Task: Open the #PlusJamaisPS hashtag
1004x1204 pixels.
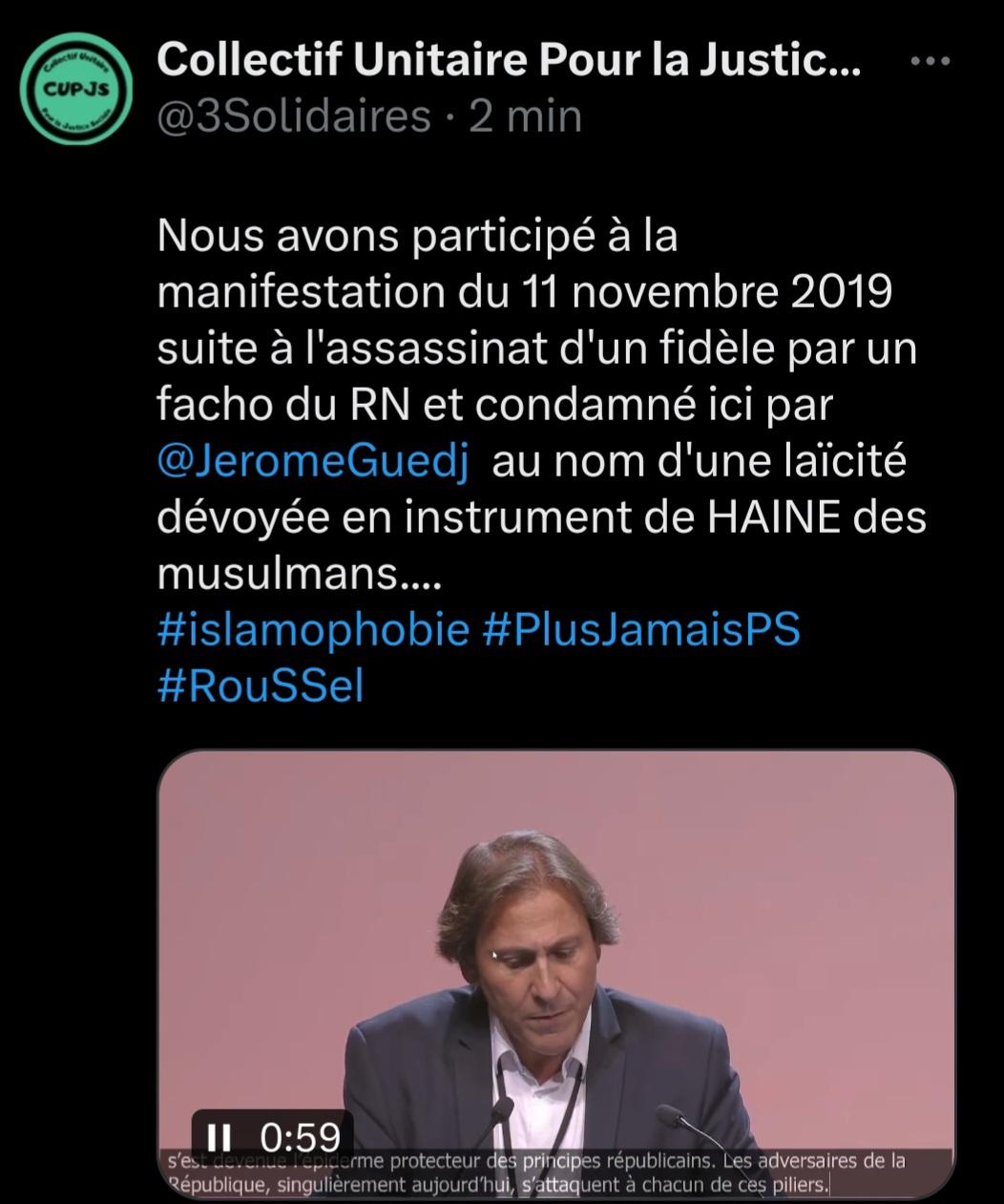Action: [641, 630]
